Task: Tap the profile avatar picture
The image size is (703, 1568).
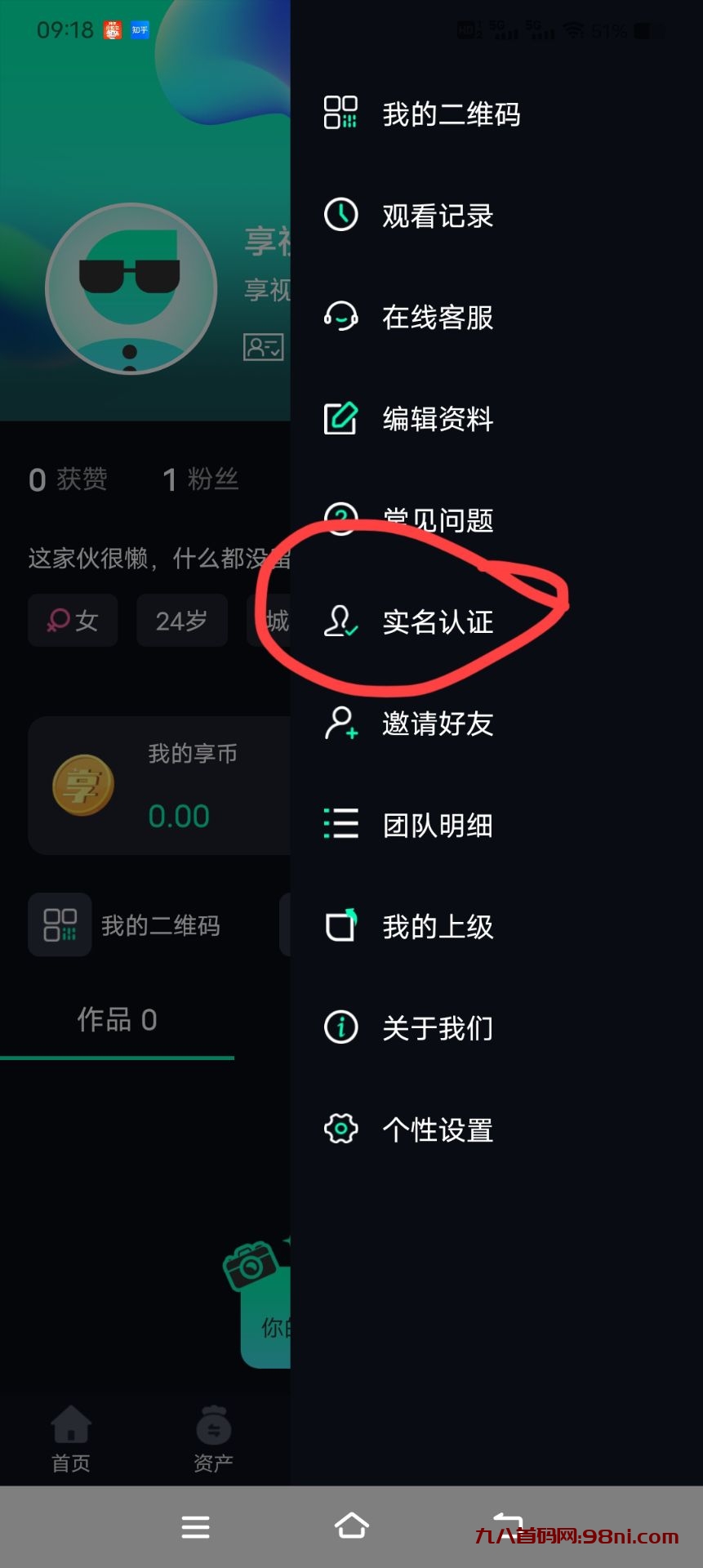Action: tap(131, 289)
